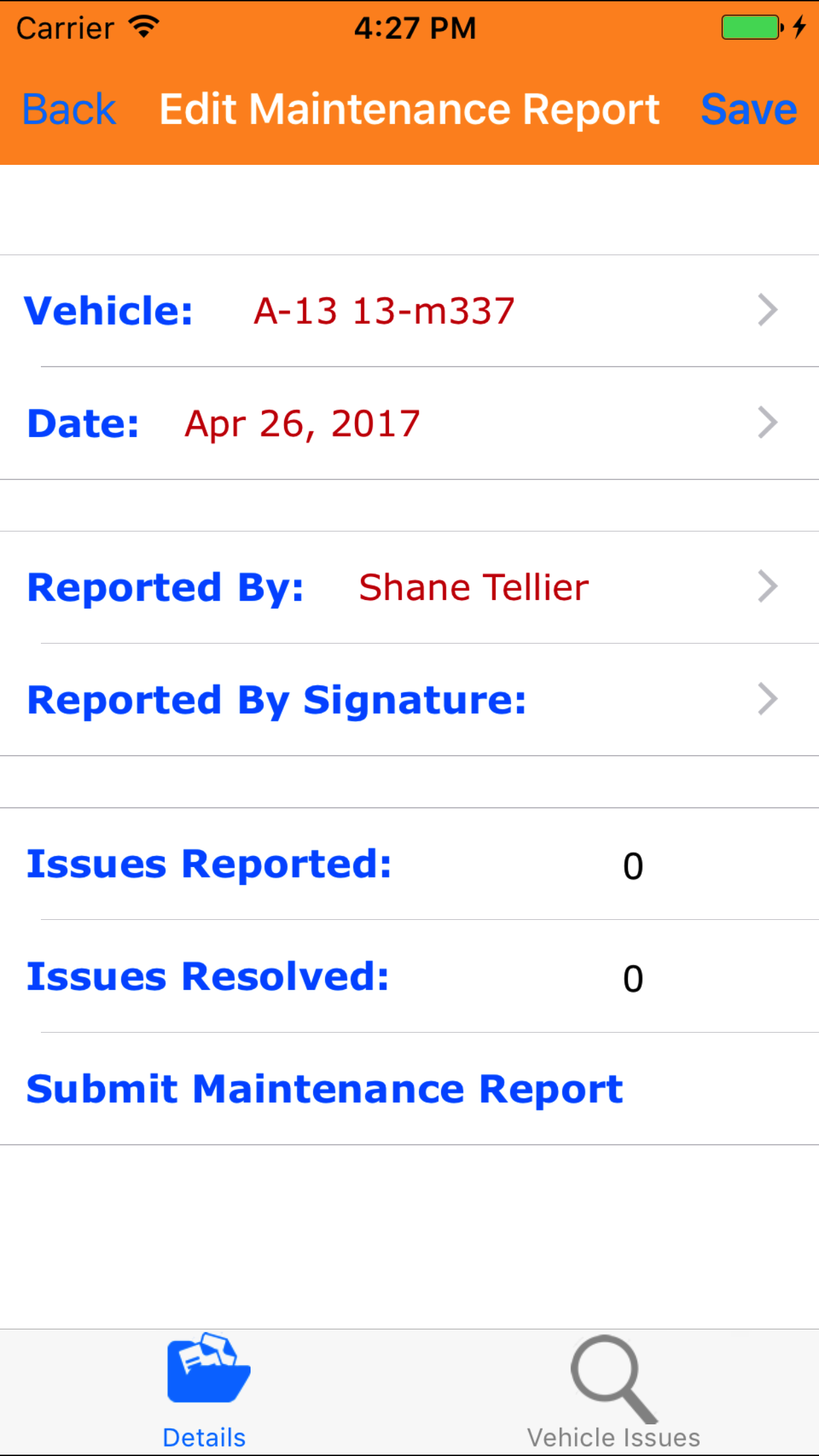Viewport: 819px width, 1456px height.
Task: Tap Submit Maintenance Report
Action: (x=324, y=1089)
